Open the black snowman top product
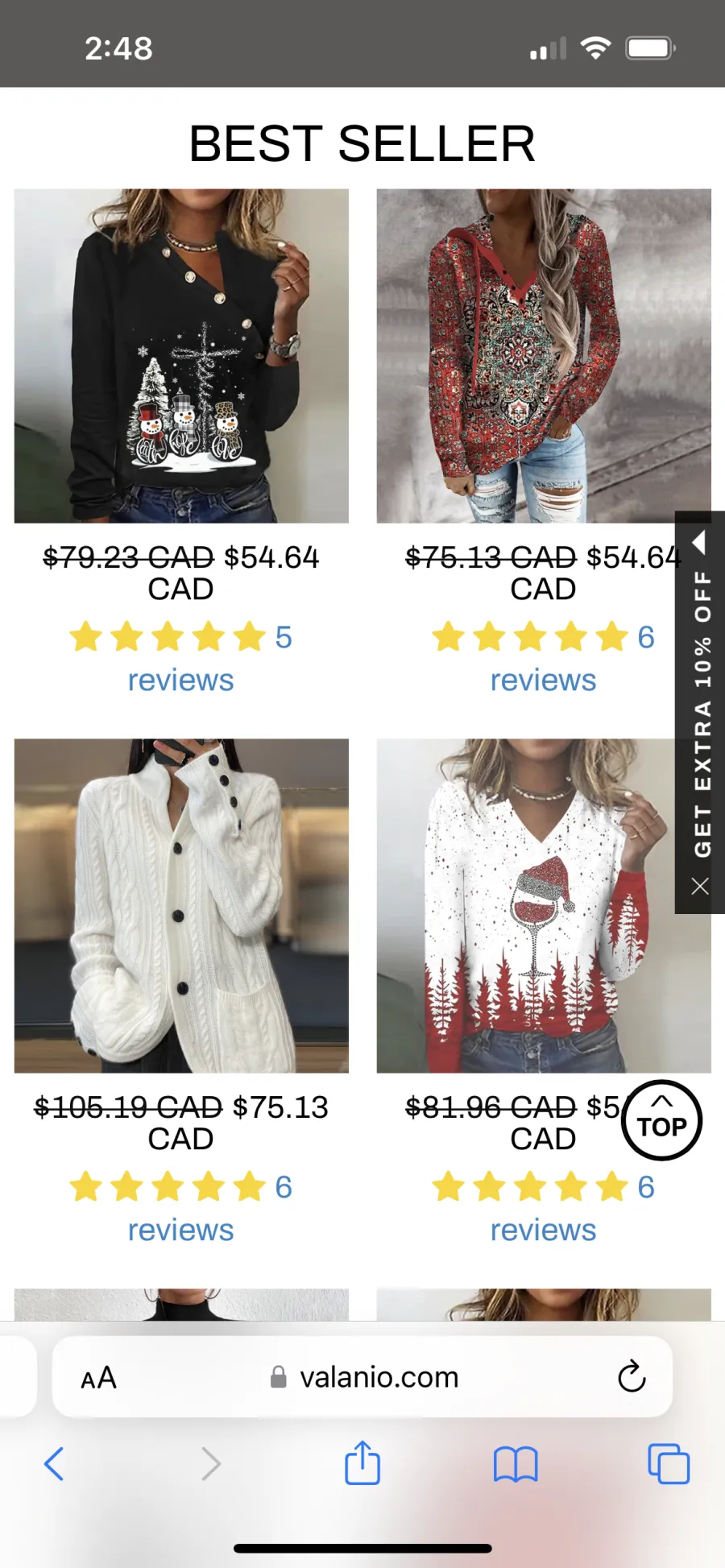The width and height of the screenshot is (725, 1568). [x=181, y=356]
